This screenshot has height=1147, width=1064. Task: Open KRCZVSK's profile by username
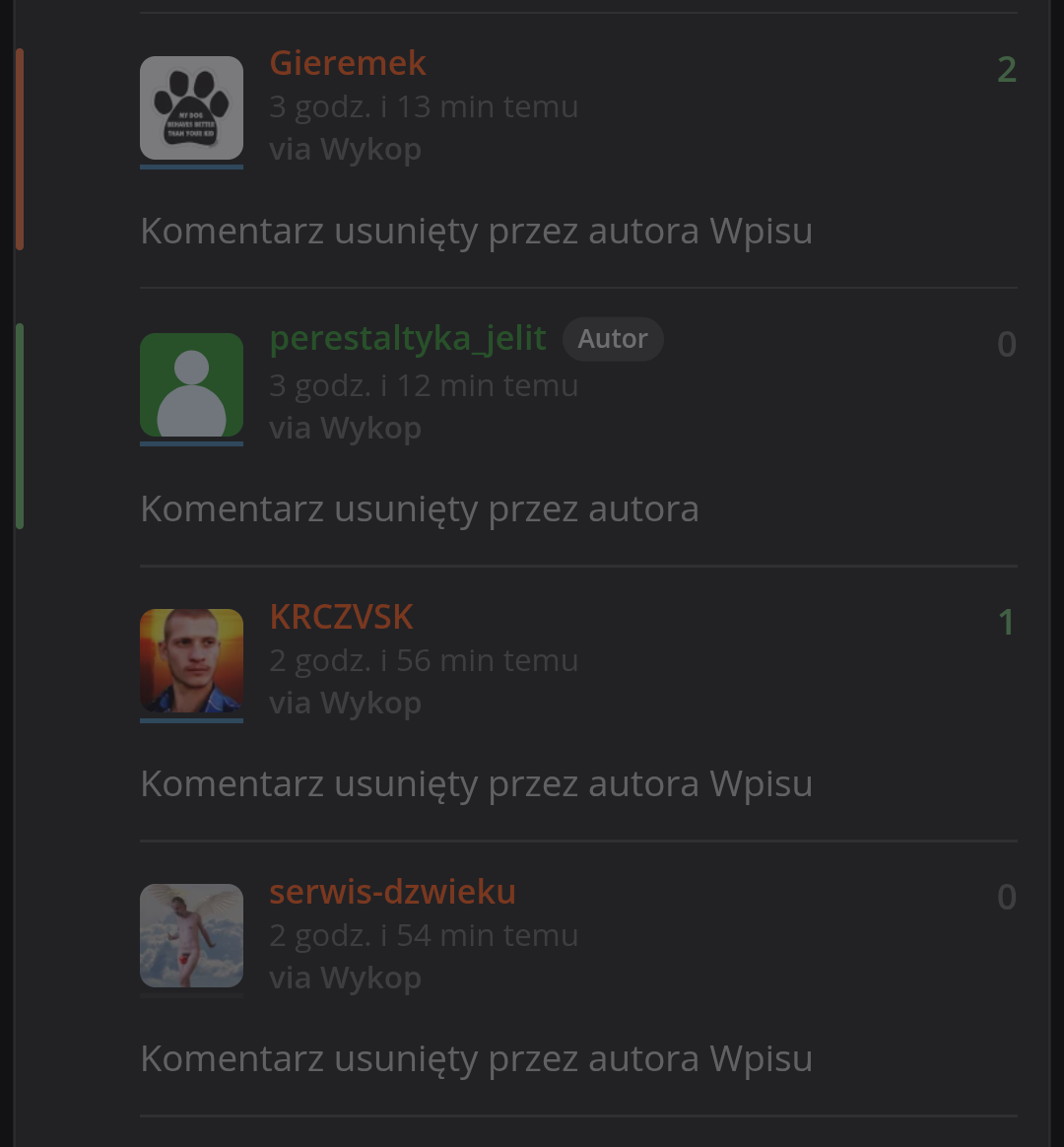click(x=341, y=617)
